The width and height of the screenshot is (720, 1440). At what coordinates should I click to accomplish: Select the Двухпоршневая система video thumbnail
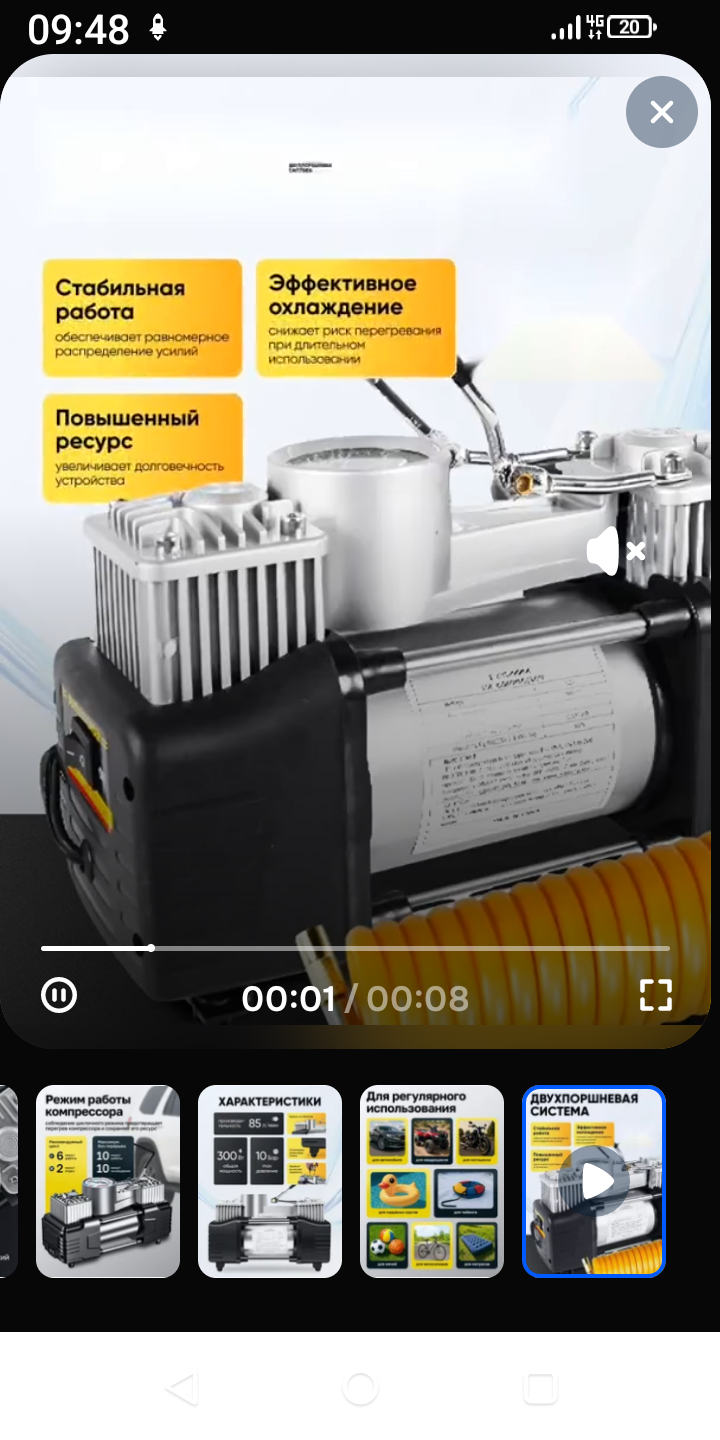594,1181
